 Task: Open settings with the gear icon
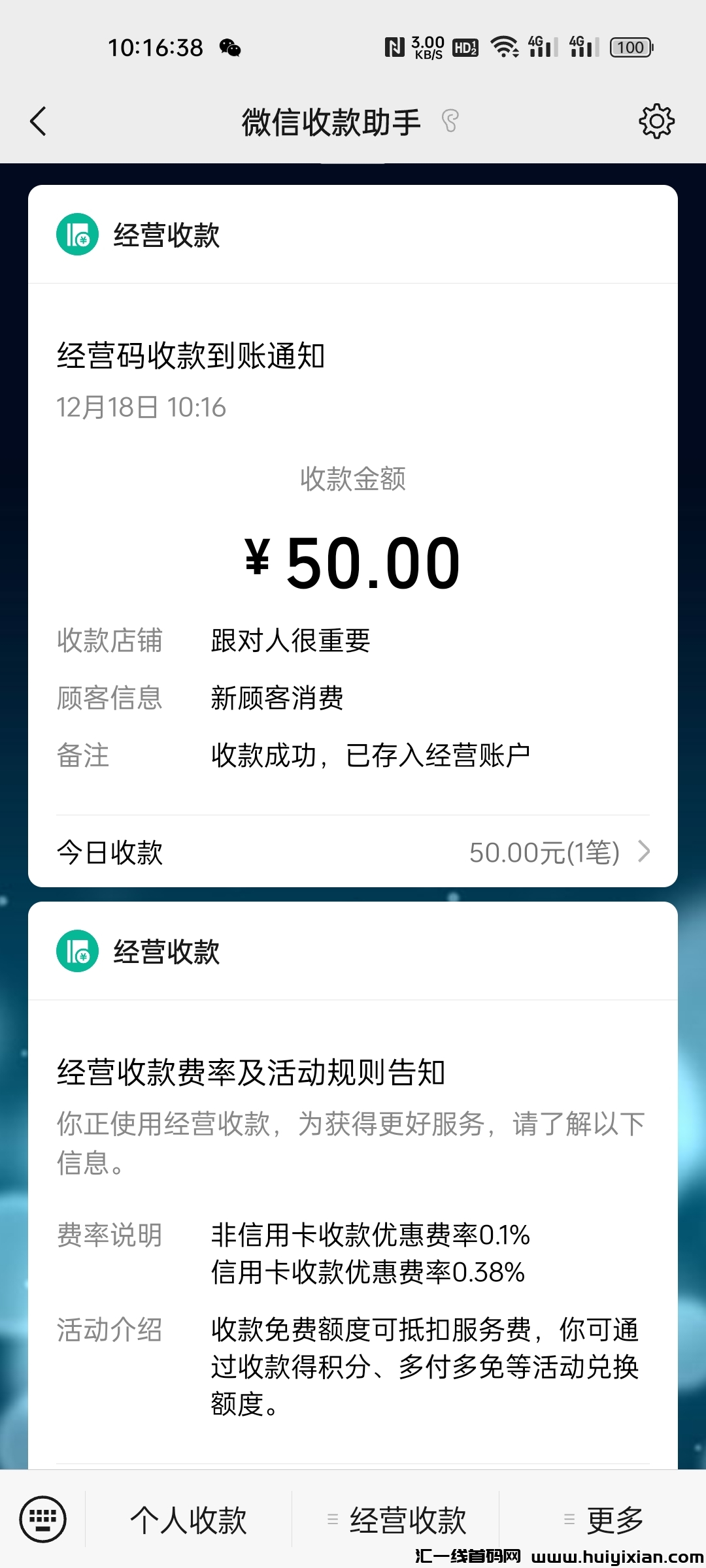click(656, 120)
